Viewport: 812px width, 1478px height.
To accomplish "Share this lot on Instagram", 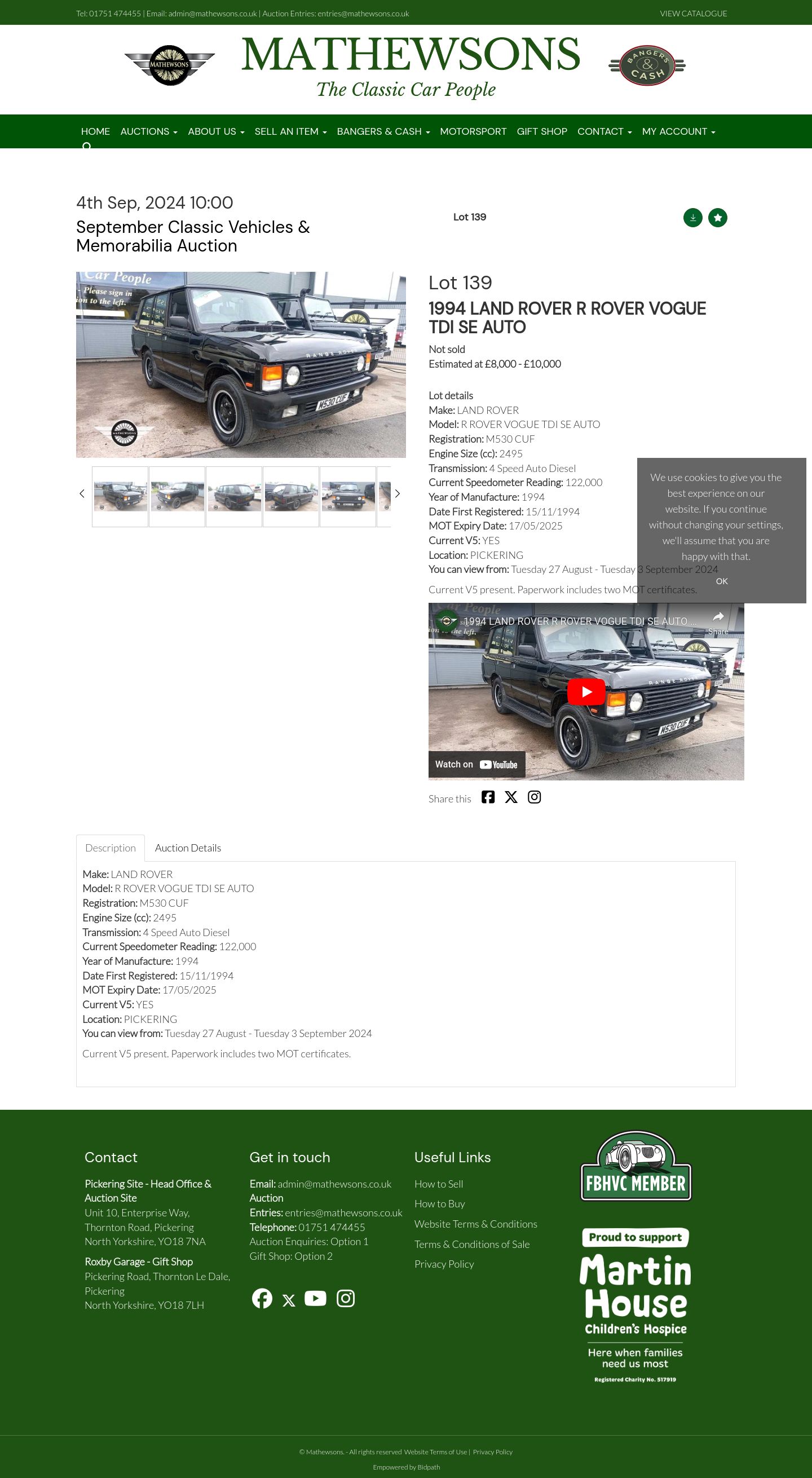I will pyautogui.click(x=533, y=797).
